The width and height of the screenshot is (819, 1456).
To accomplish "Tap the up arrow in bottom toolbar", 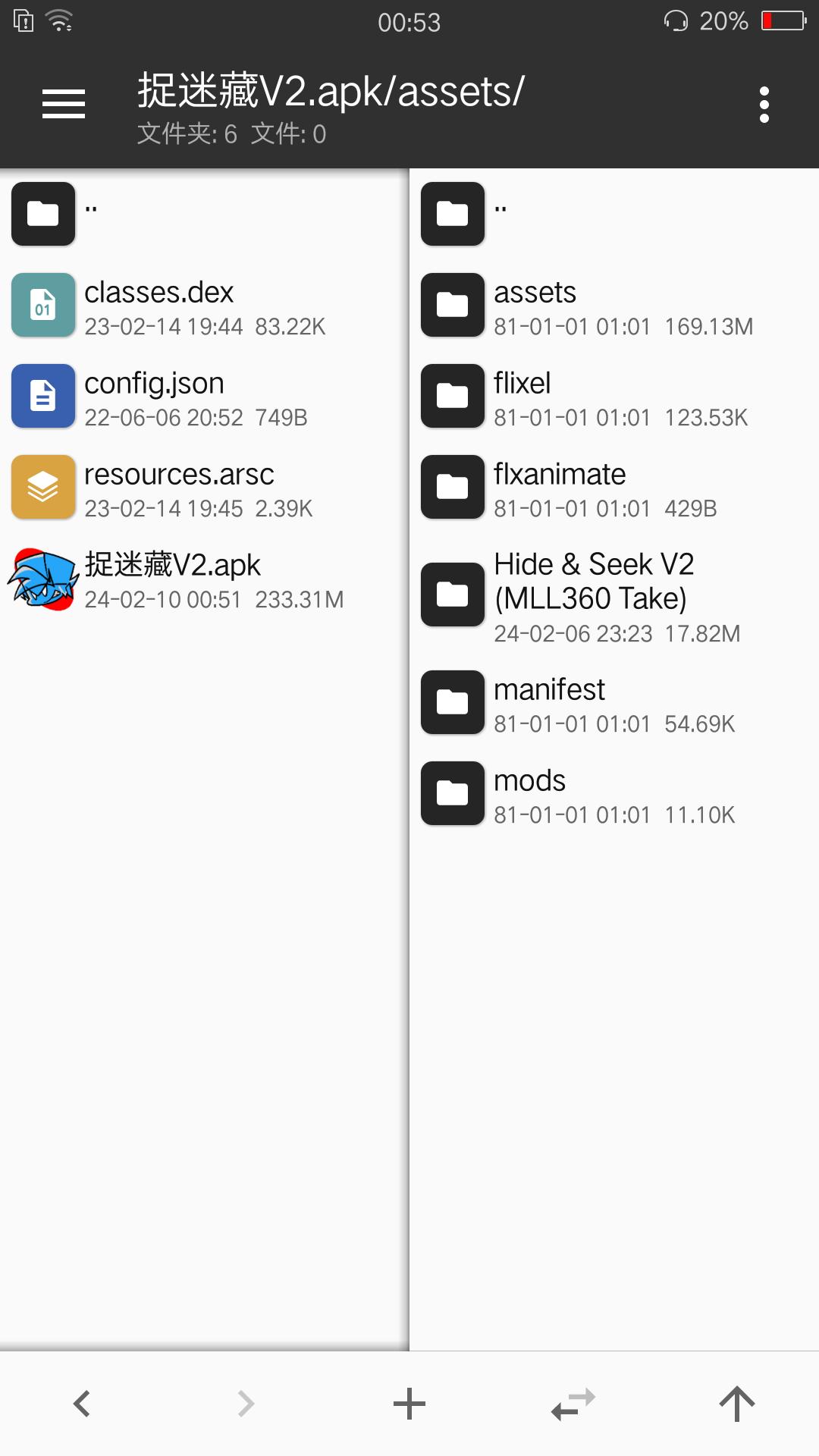I will click(737, 1404).
